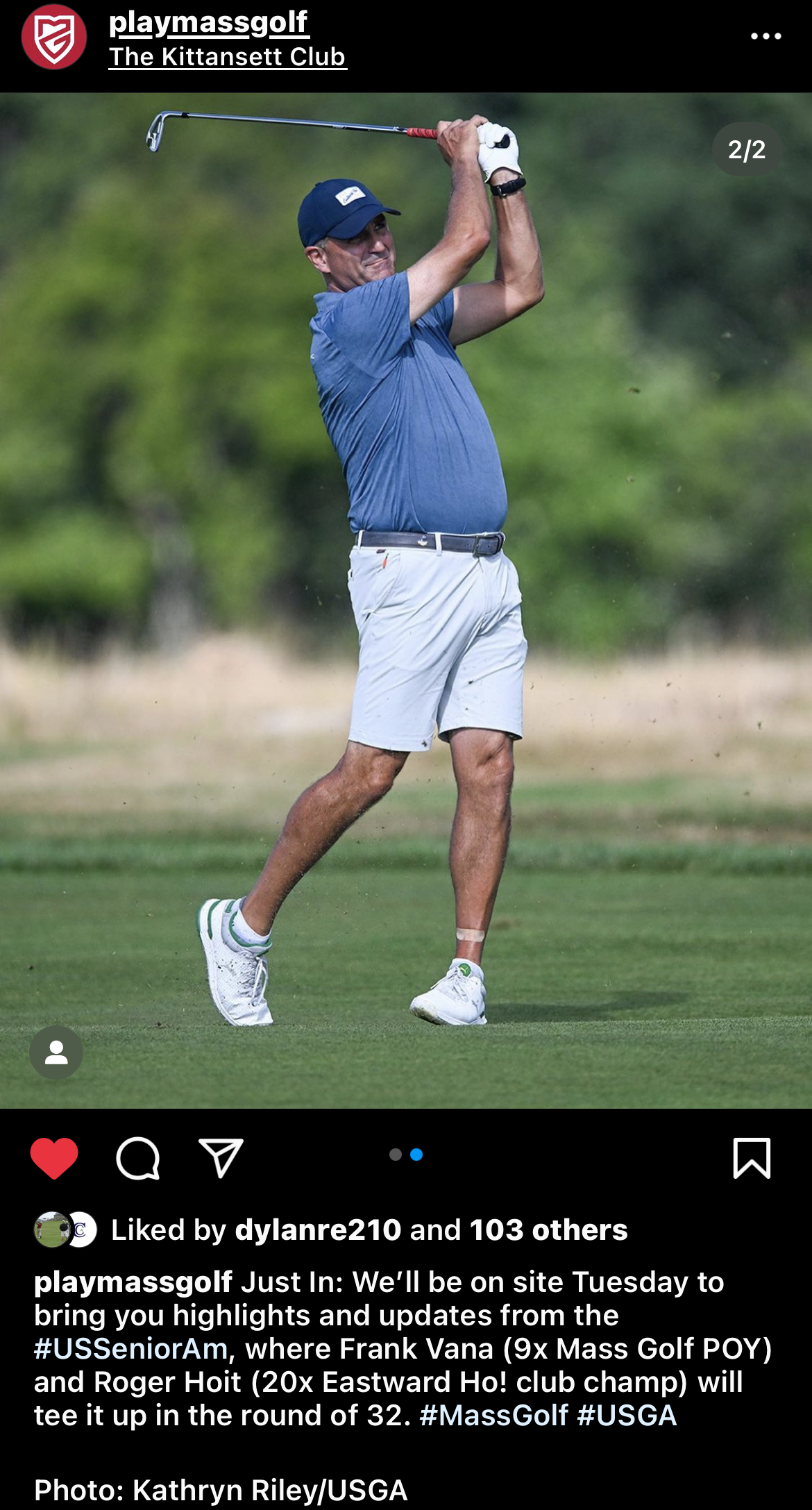This screenshot has height=1510, width=812.
Task: Unlike the post with the heart icon
Action: (54, 1158)
